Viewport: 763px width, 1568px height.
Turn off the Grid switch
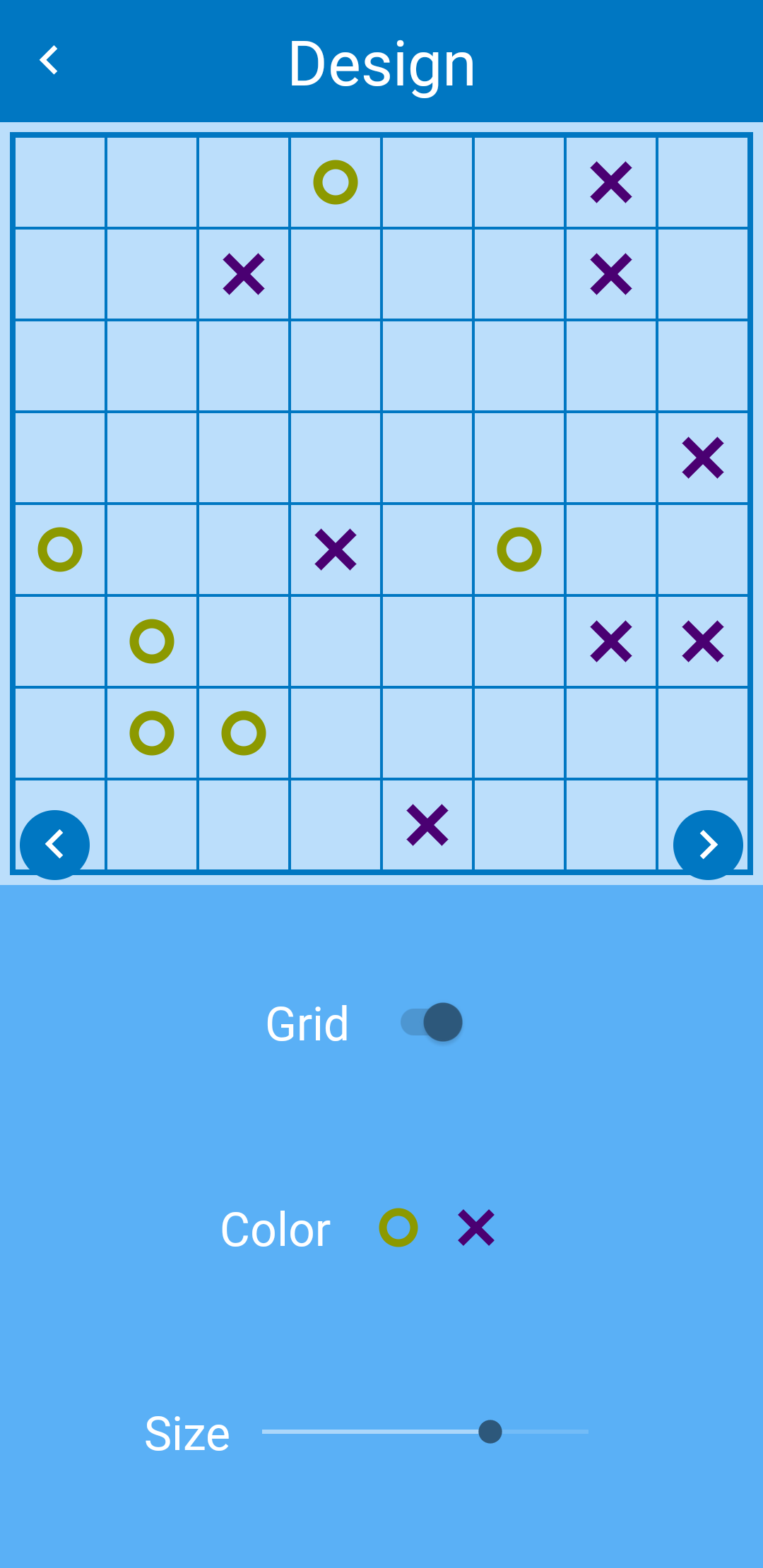[432, 1022]
